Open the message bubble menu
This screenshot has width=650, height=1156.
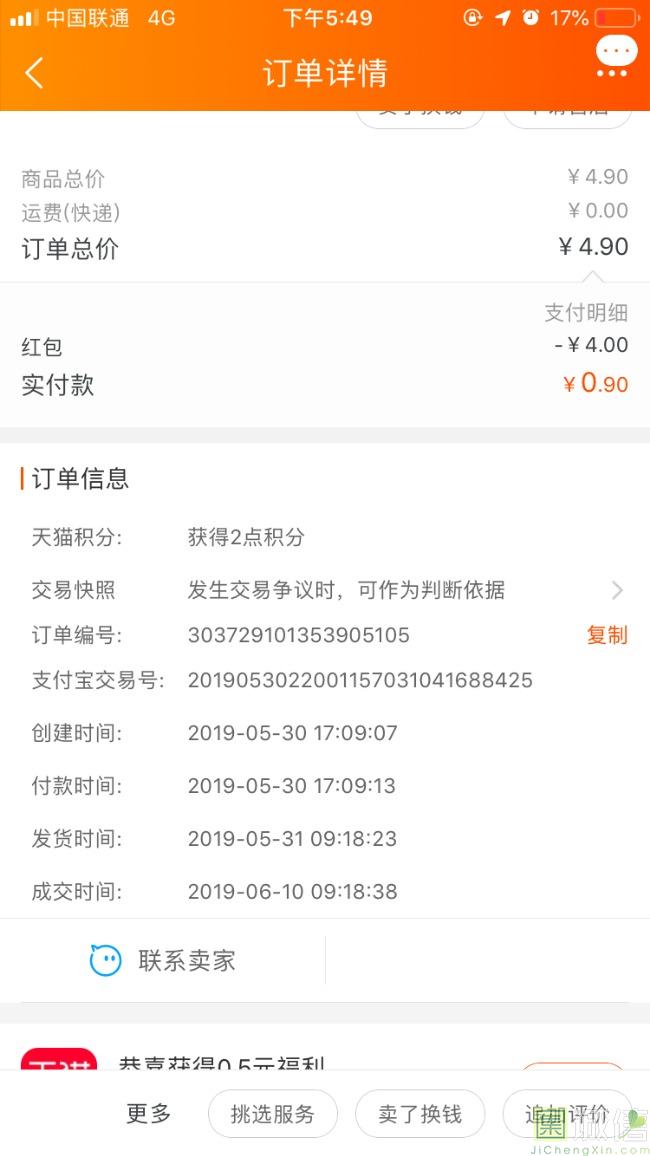(614, 56)
